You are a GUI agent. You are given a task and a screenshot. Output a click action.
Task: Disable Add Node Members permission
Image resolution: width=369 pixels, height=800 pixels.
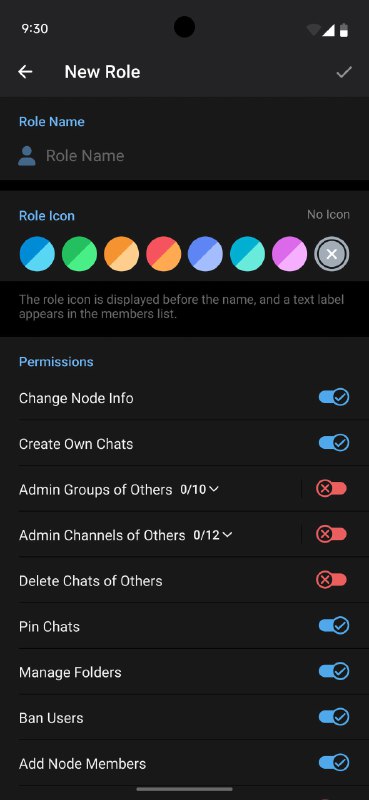[334, 763]
